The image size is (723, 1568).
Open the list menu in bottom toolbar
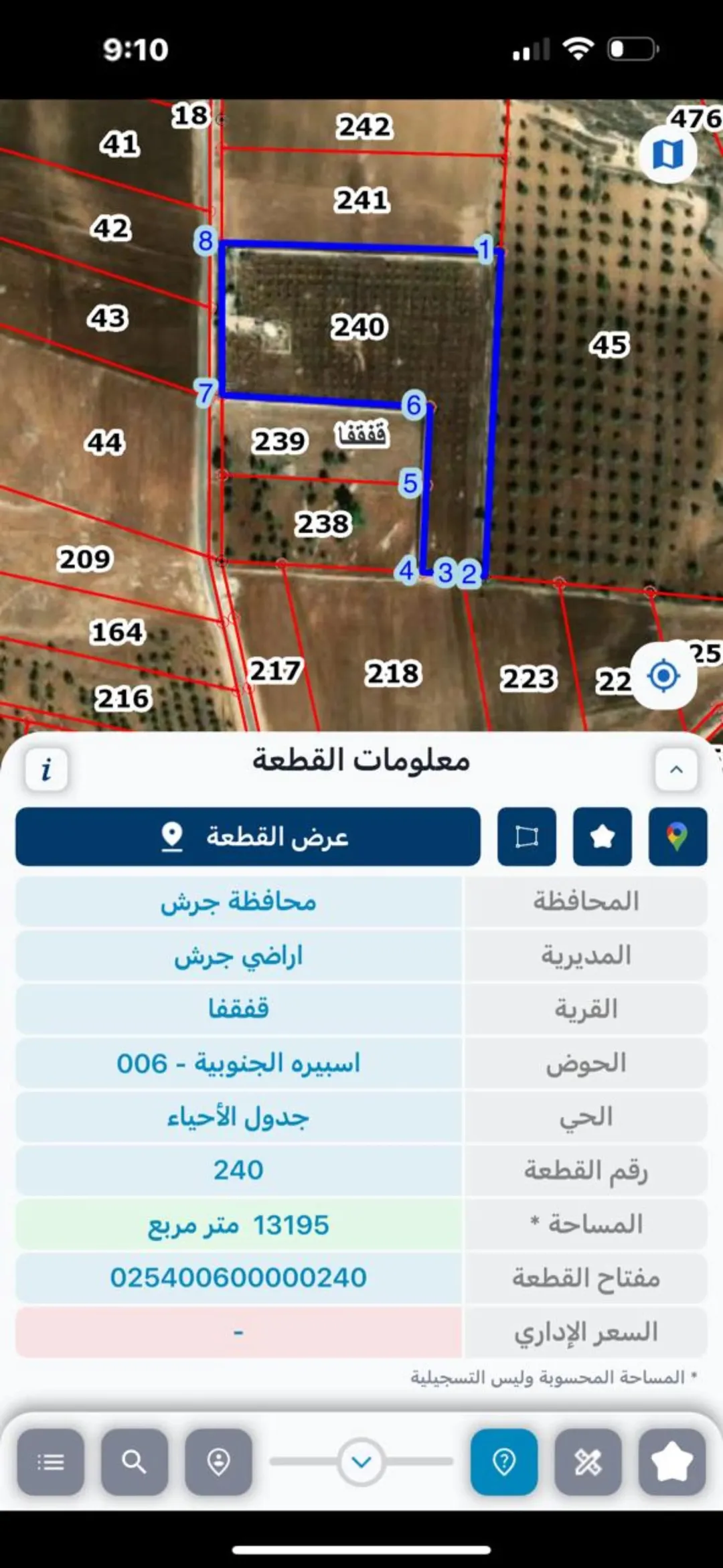pyautogui.click(x=51, y=1462)
